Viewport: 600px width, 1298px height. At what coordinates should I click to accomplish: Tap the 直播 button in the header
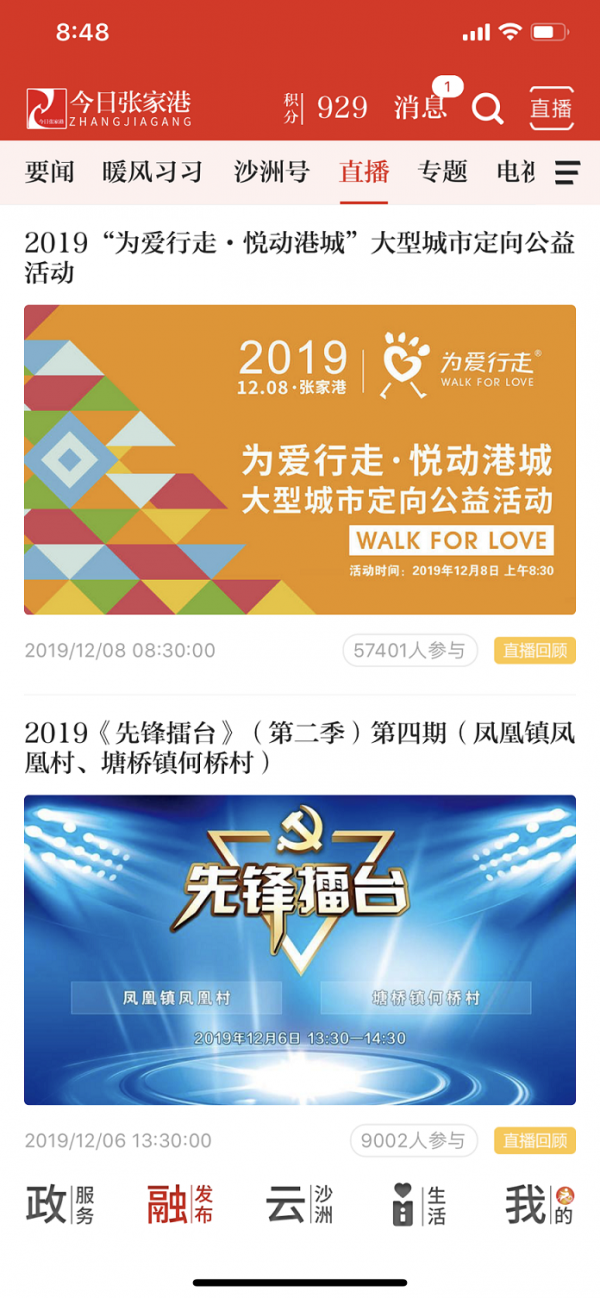click(551, 108)
